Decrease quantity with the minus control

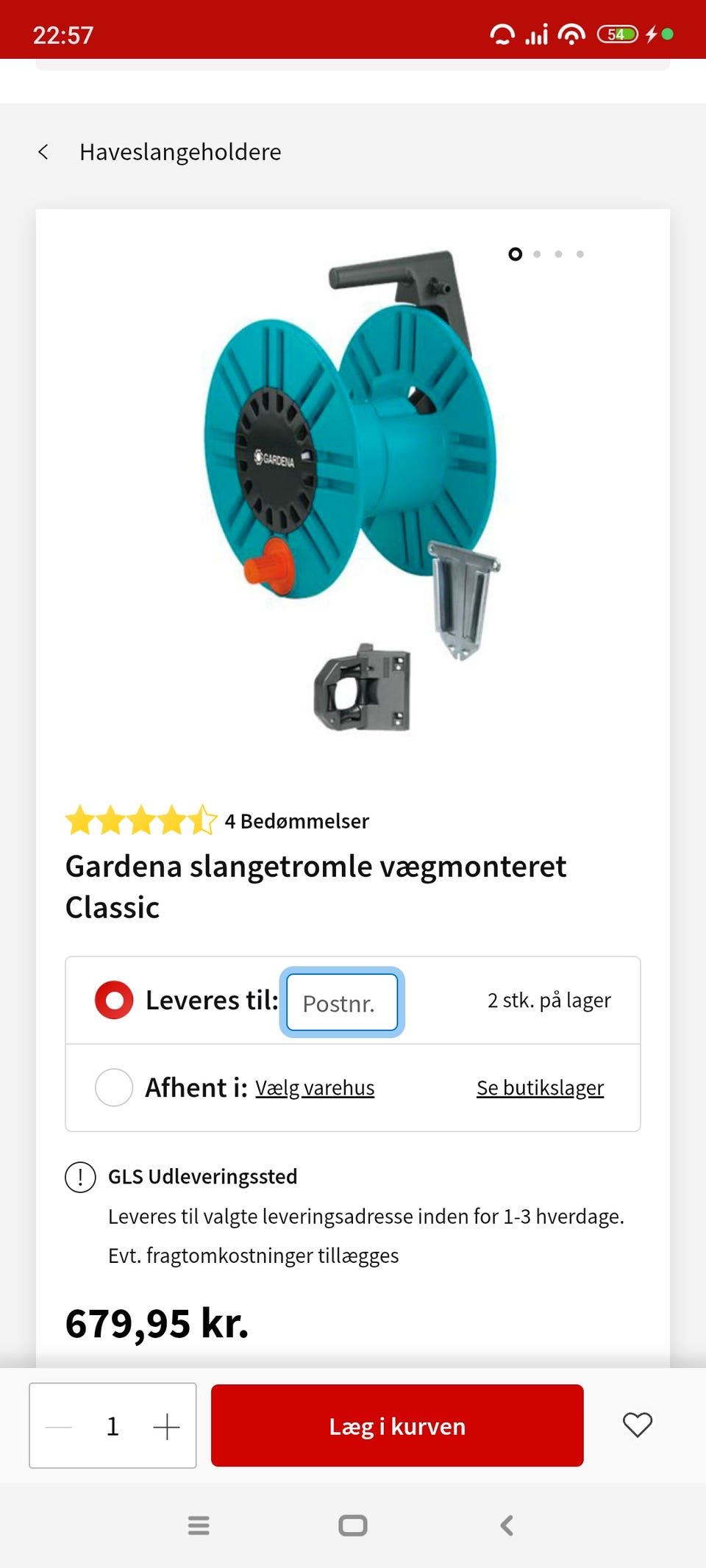coord(57,1426)
